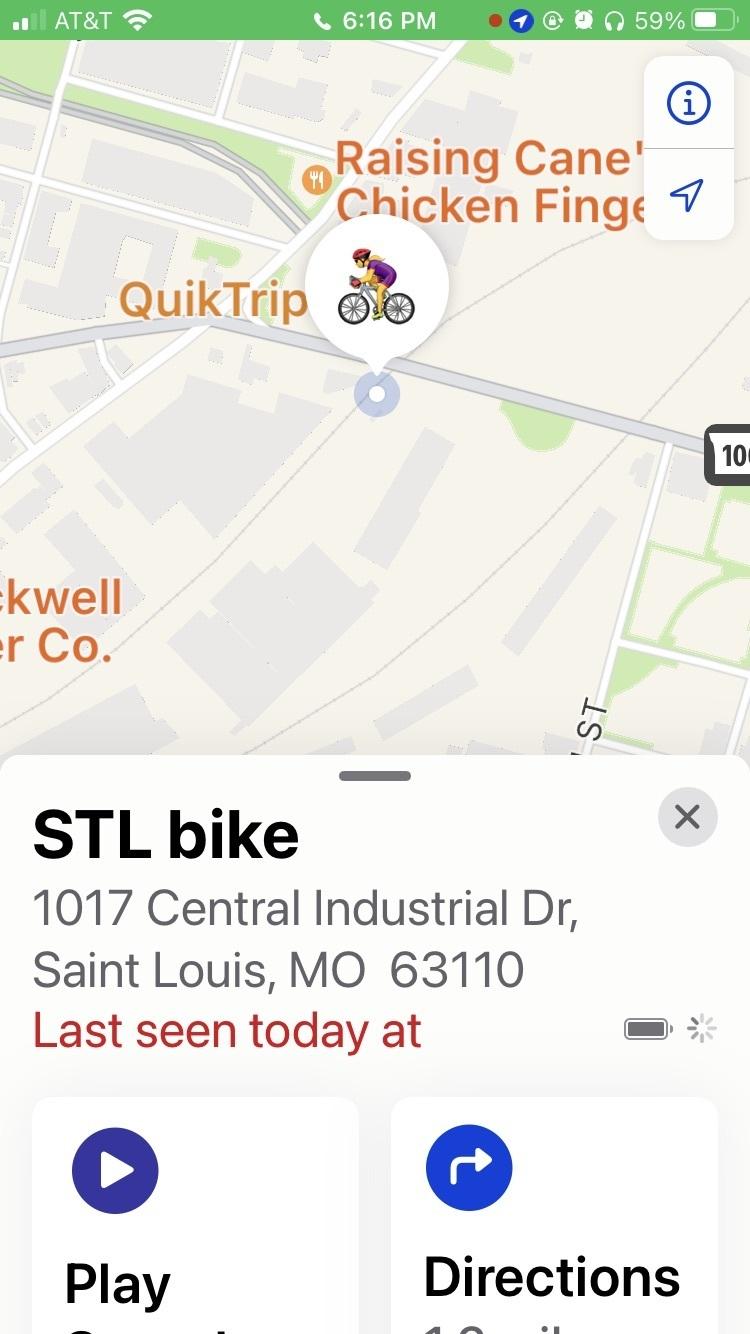Close the STL bike details panel

click(687, 817)
